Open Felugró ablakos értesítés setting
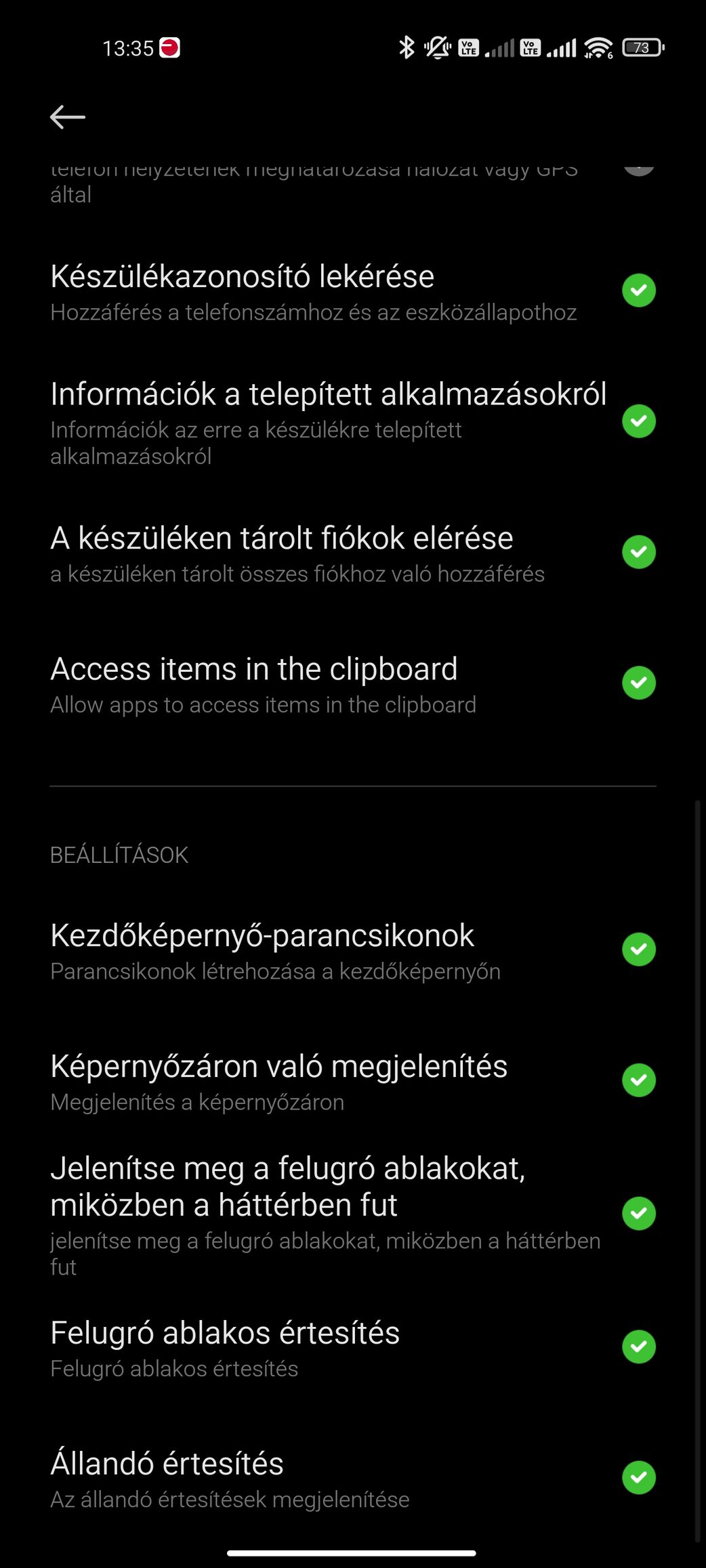The width and height of the screenshot is (706, 1568). 353,1348
